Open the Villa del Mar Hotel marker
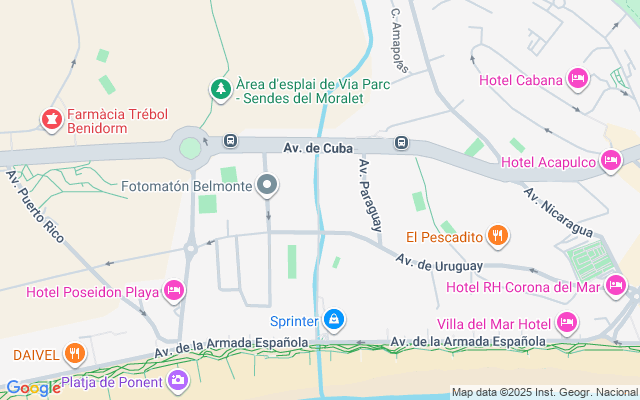 [568, 322]
